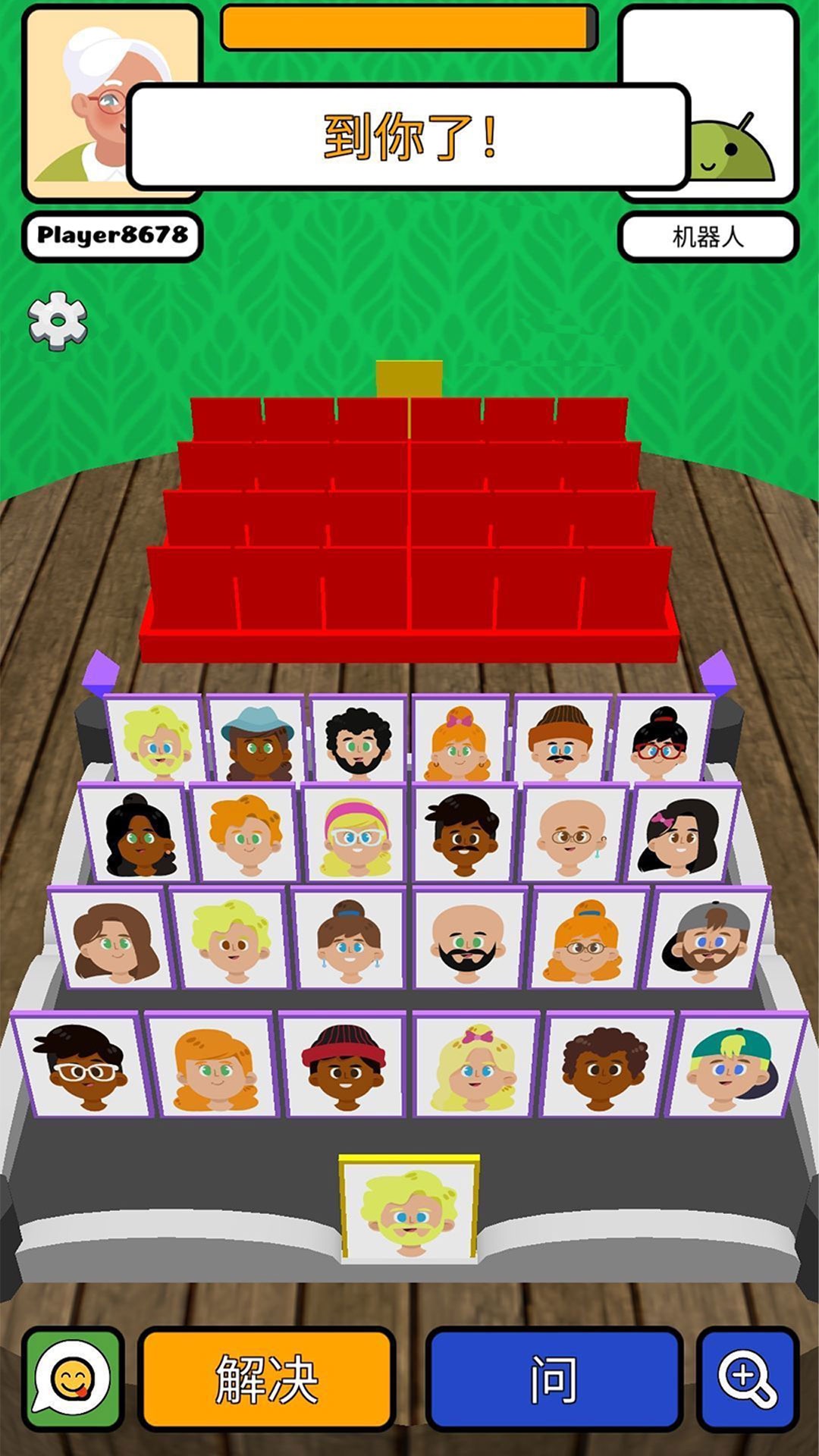
Task: Select the man with brown striped beanie and mustache
Action: pyautogui.click(x=560, y=742)
